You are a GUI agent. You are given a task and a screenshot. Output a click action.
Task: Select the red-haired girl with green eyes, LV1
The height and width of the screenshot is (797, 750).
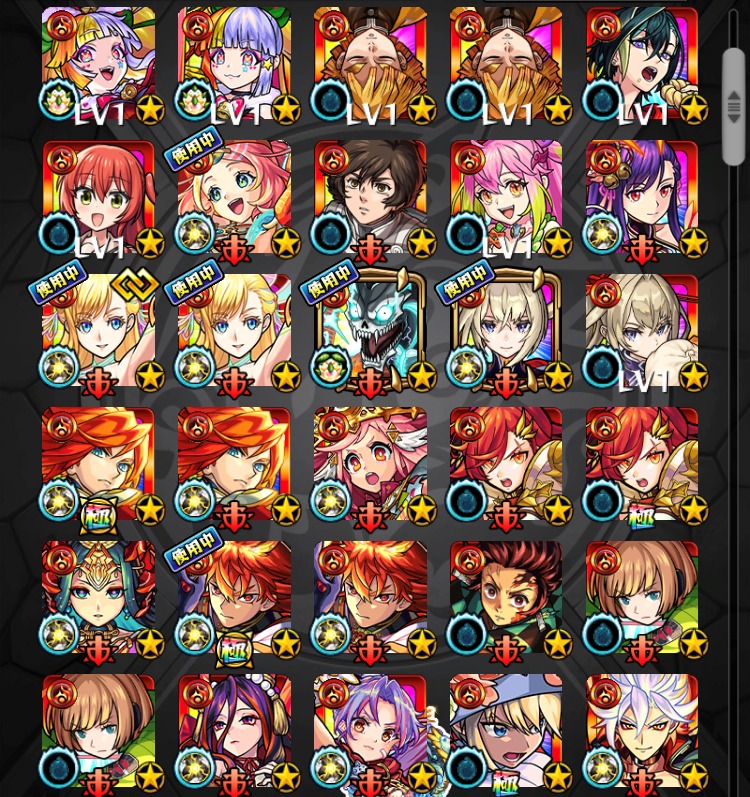pos(98,197)
